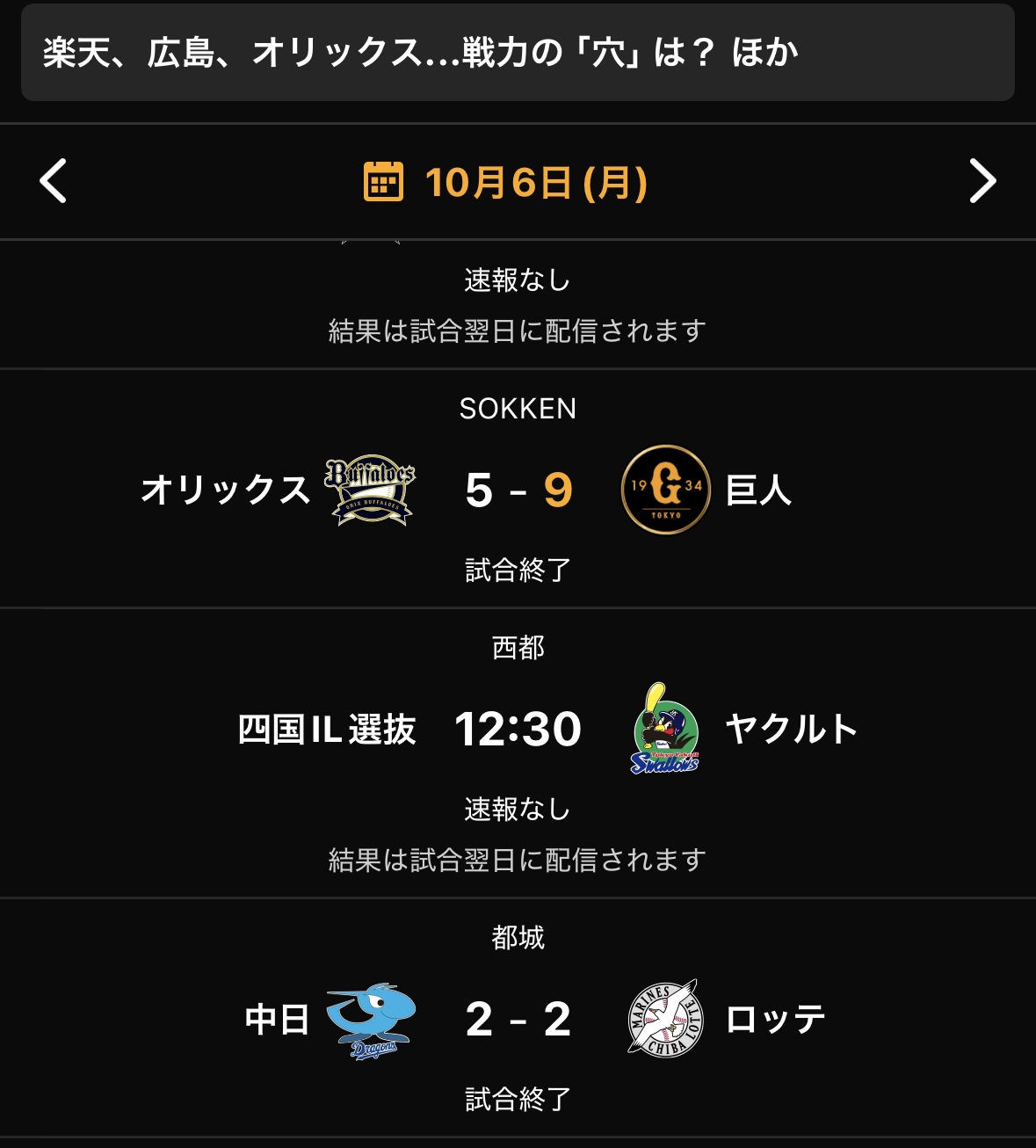Go to the next day's schedule
This screenshot has width=1036, height=1148.
pos(982,182)
